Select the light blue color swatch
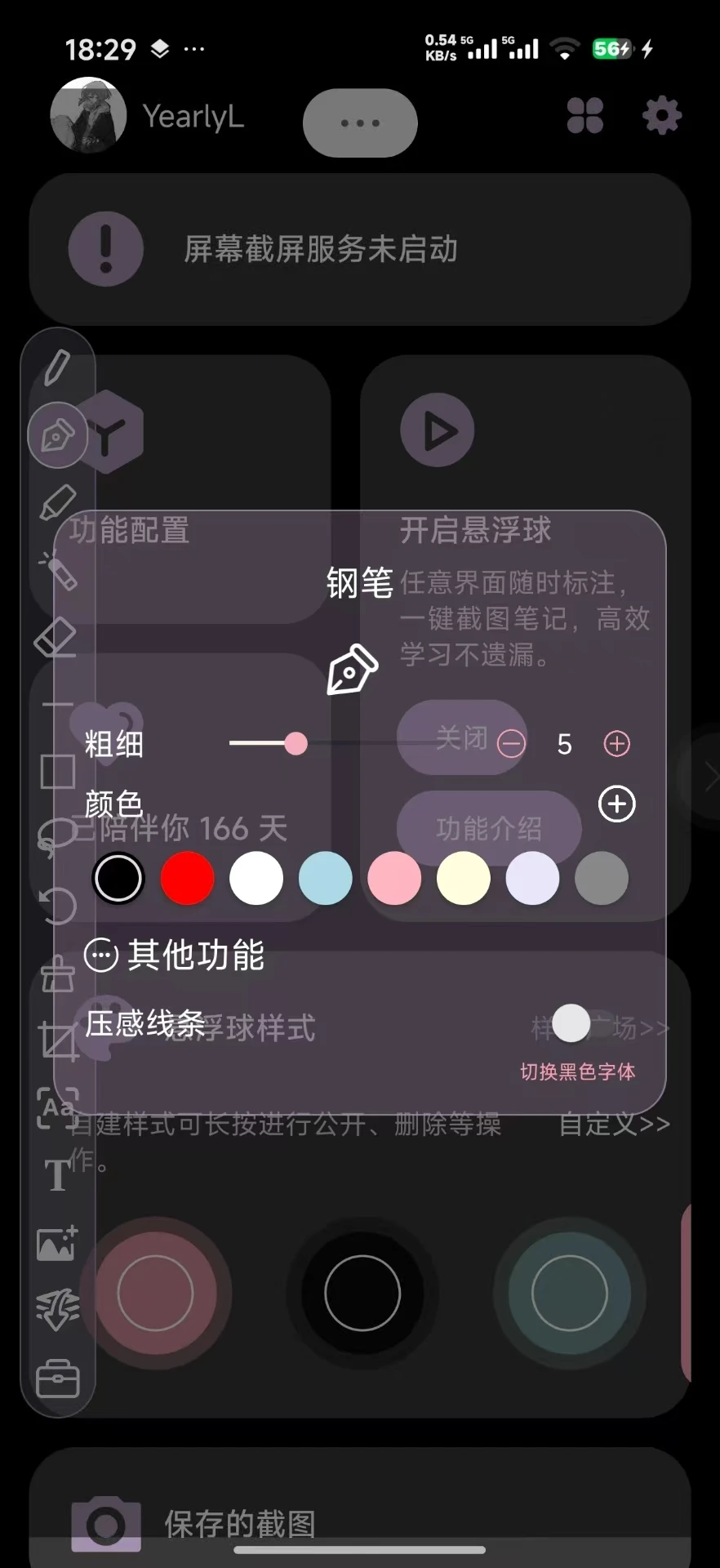This screenshot has height=1568, width=720. point(325,879)
